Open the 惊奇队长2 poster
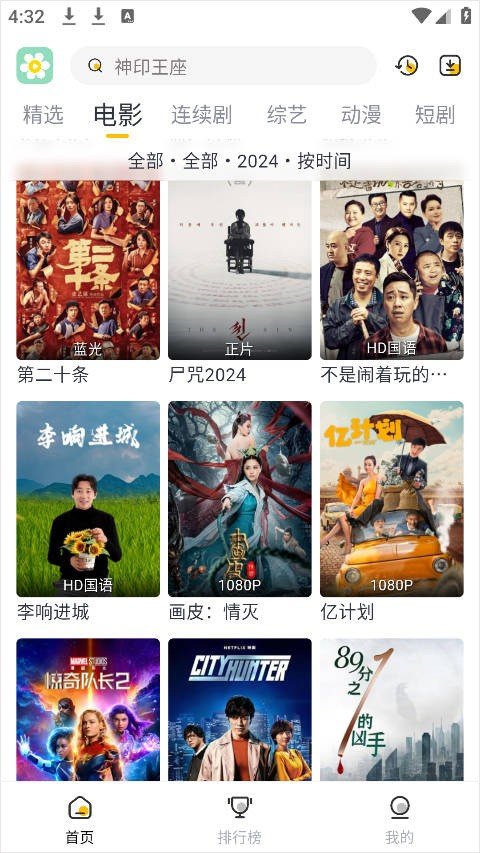Screen dimensions: 480x853 pos(88,709)
